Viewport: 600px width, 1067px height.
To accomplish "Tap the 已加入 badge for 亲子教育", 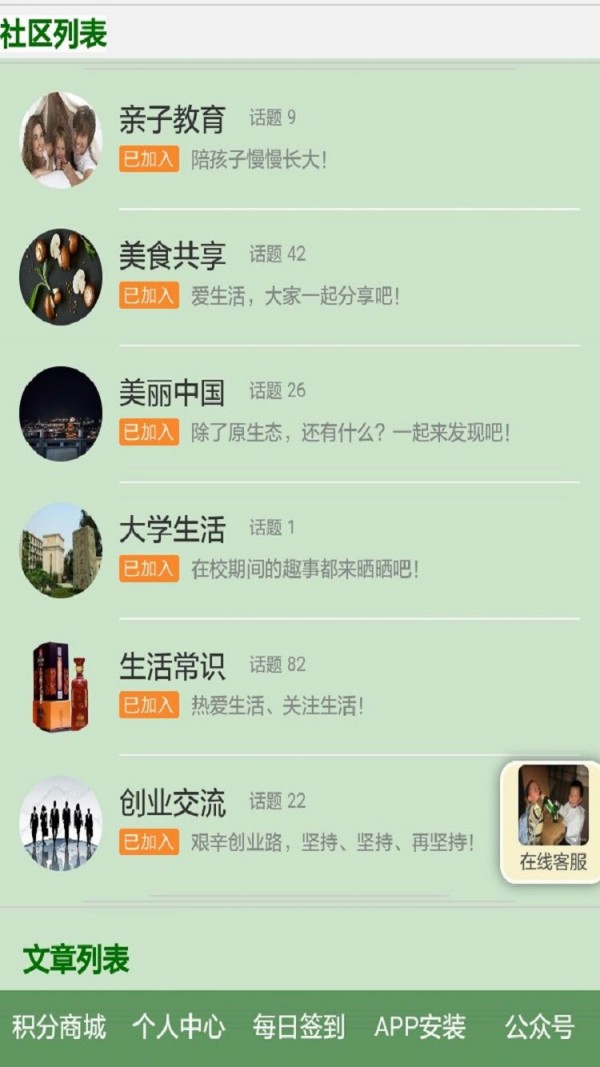I will click(149, 159).
